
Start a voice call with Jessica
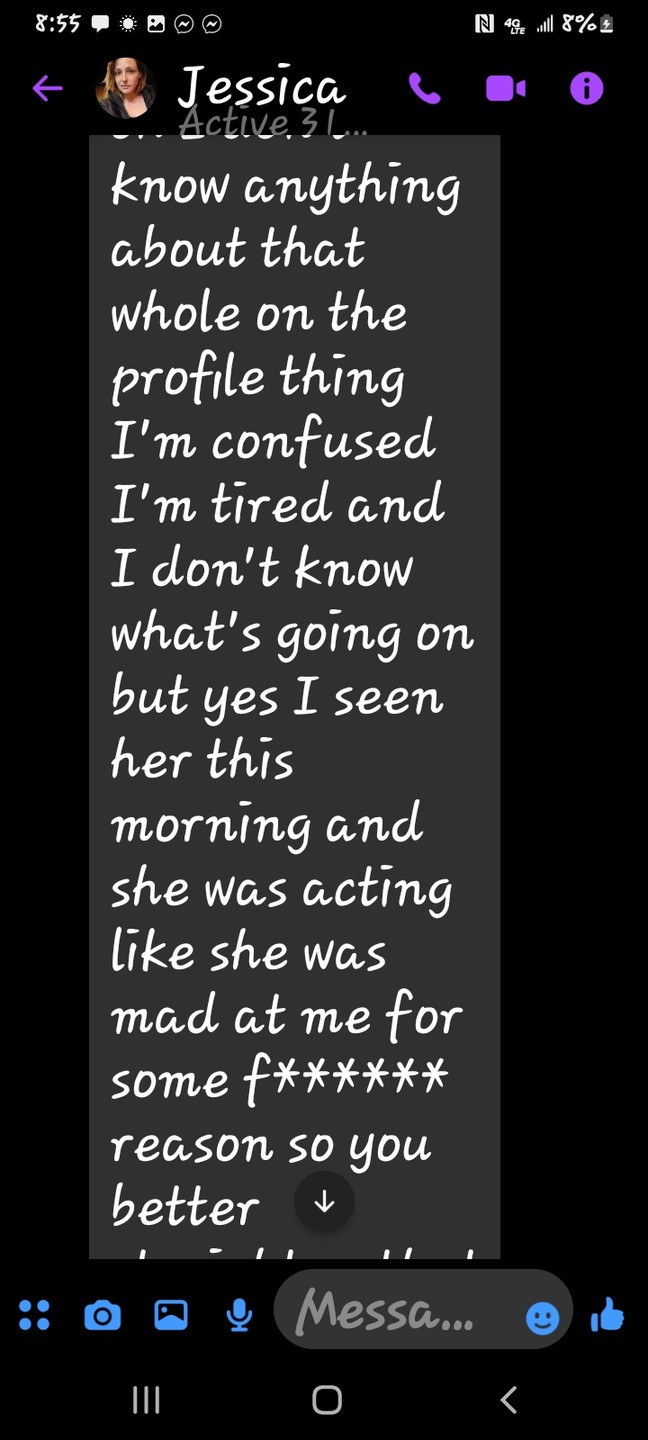[425, 89]
